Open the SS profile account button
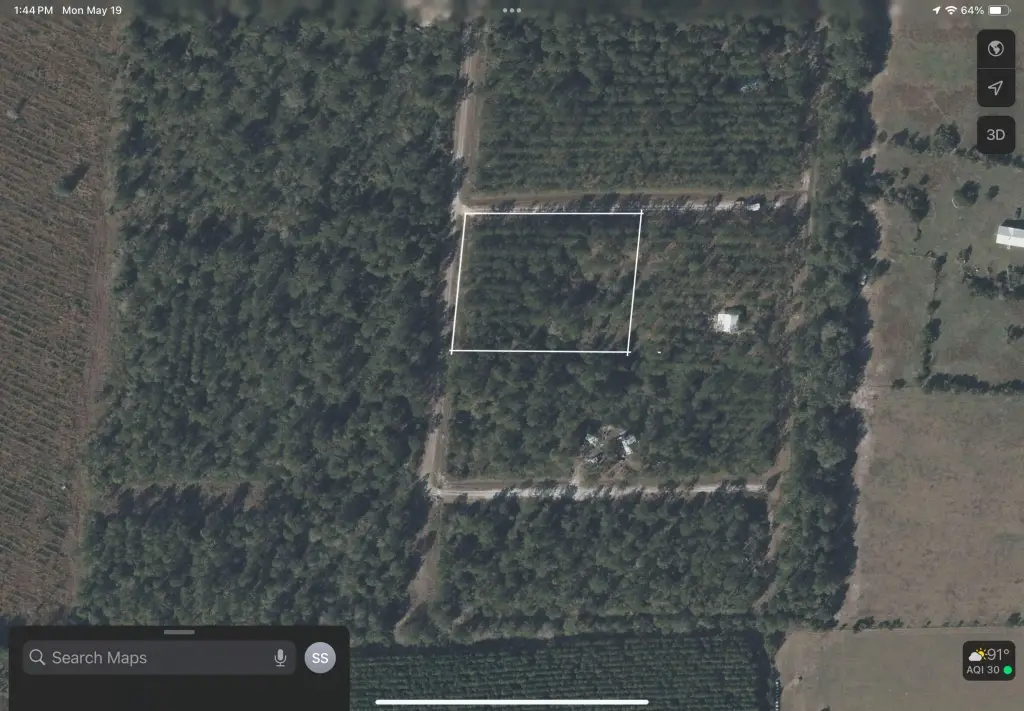 (x=320, y=658)
